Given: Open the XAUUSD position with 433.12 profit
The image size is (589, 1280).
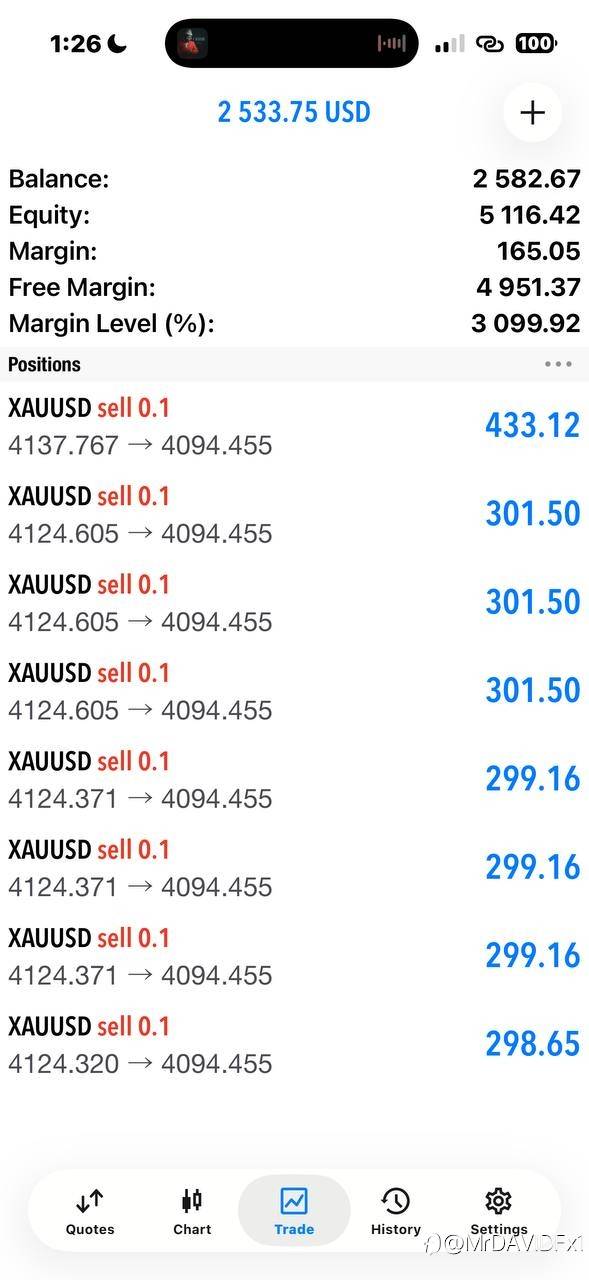Looking at the screenshot, I should [x=294, y=426].
